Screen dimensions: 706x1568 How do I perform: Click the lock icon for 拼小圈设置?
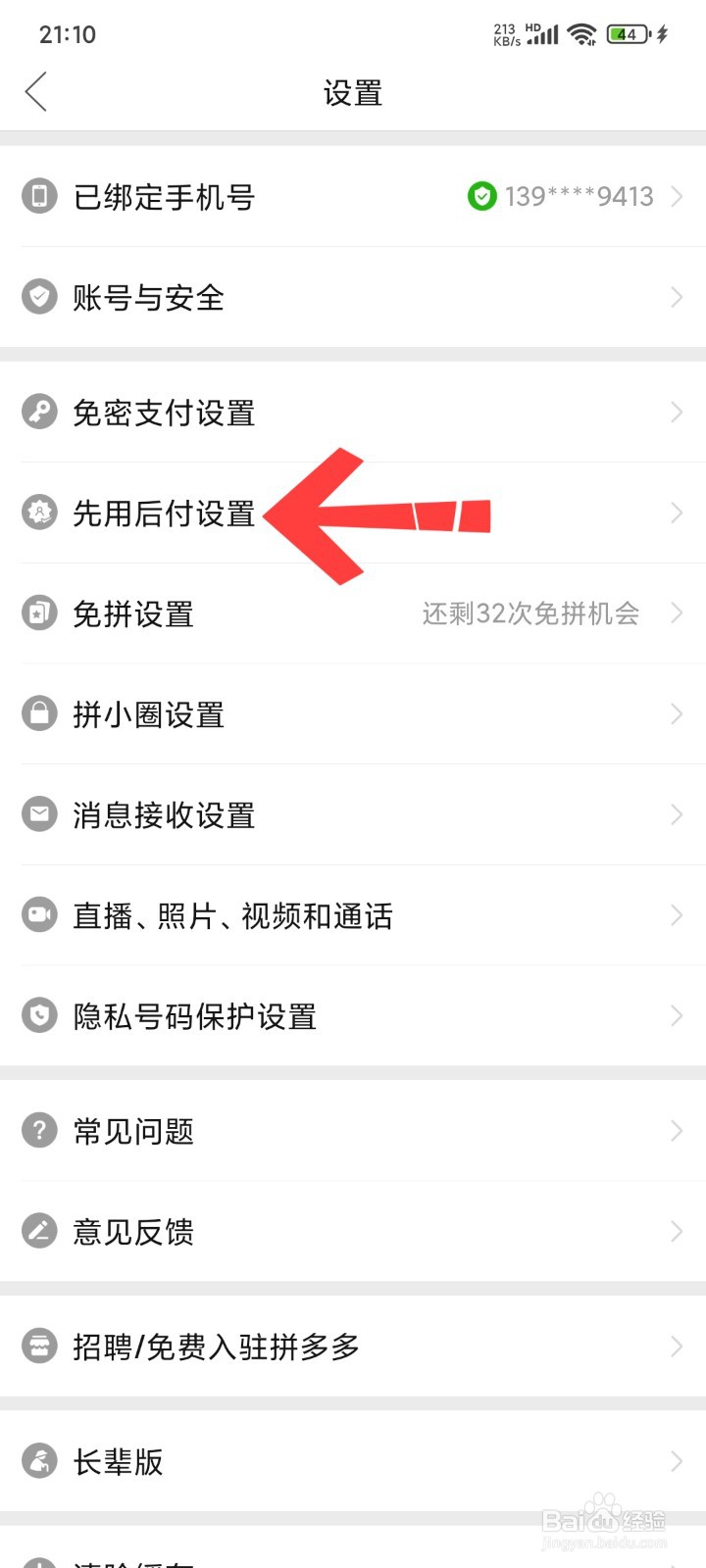click(39, 714)
